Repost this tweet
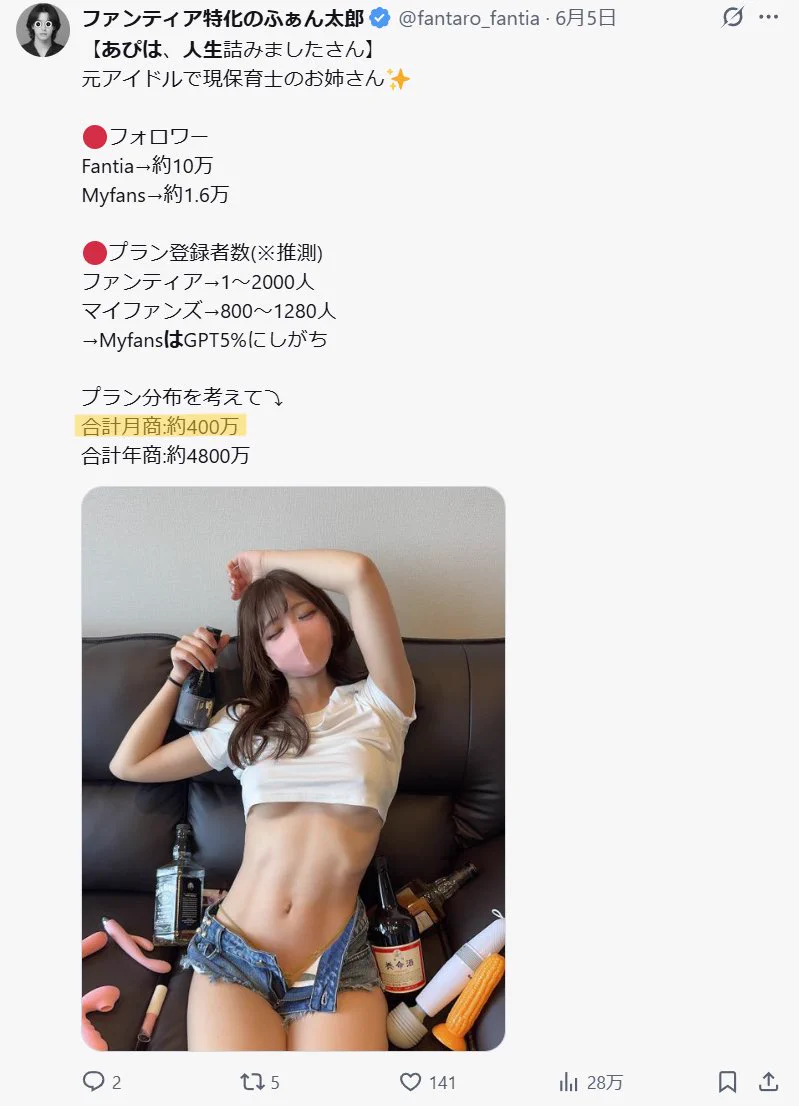 pos(251,1081)
